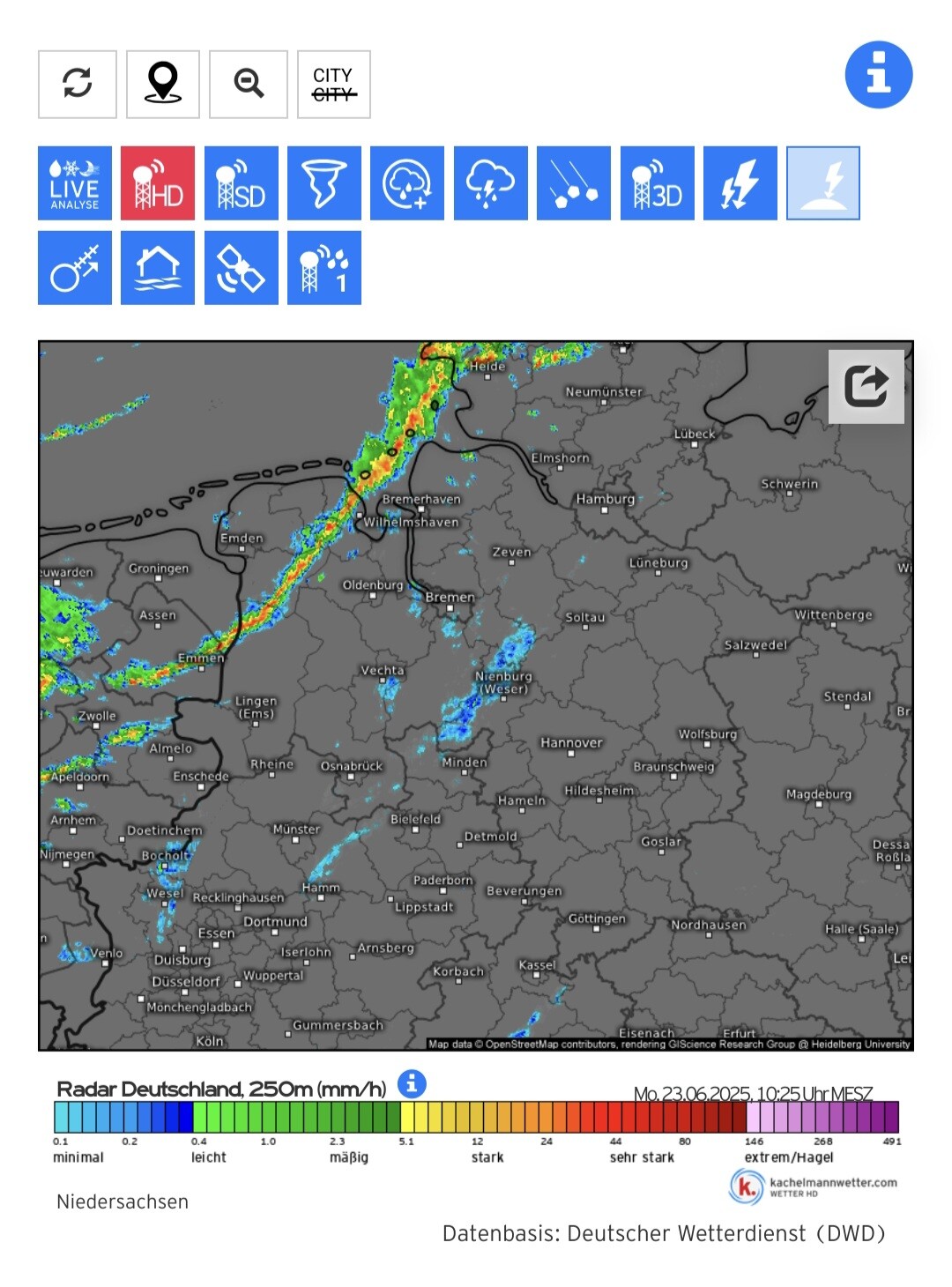The image size is (952, 1287).
Task: Select the lightning strike ground layer
Action: tap(823, 183)
